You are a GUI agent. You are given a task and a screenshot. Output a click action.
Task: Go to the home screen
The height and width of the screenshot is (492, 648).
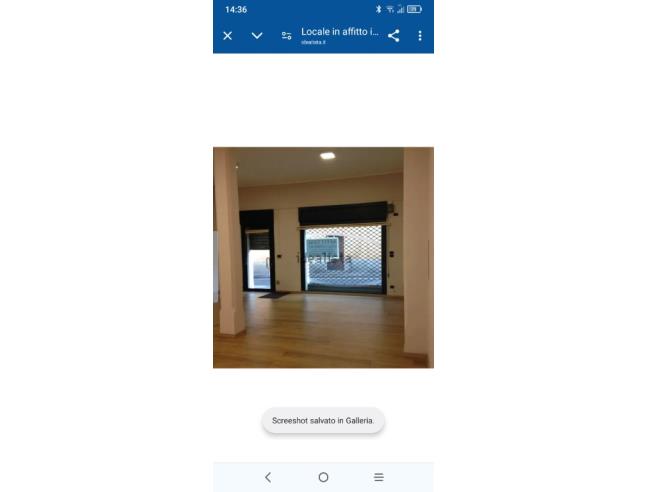pyautogui.click(x=323, y=477)
